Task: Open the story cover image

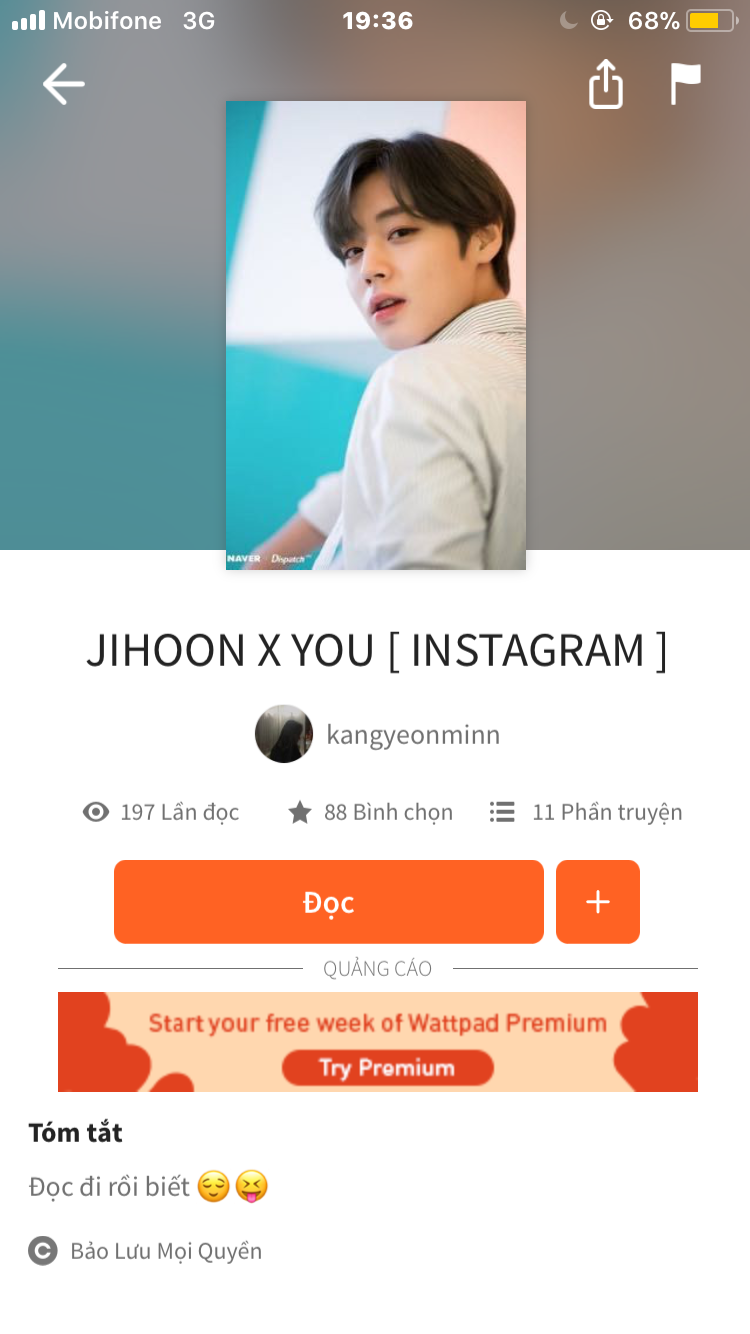Action: coord(376,335)
